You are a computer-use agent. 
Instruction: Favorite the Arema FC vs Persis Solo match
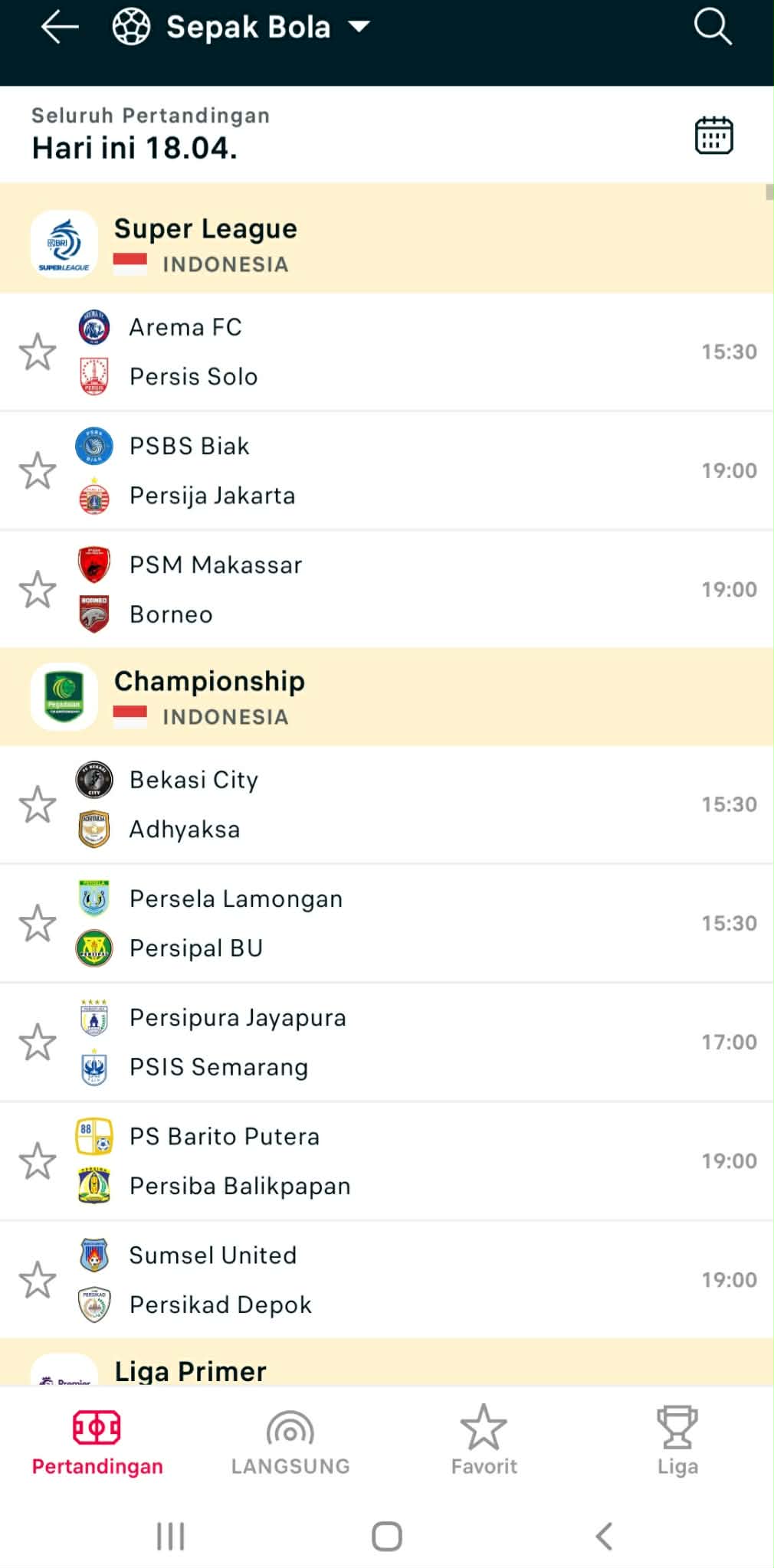38,352
